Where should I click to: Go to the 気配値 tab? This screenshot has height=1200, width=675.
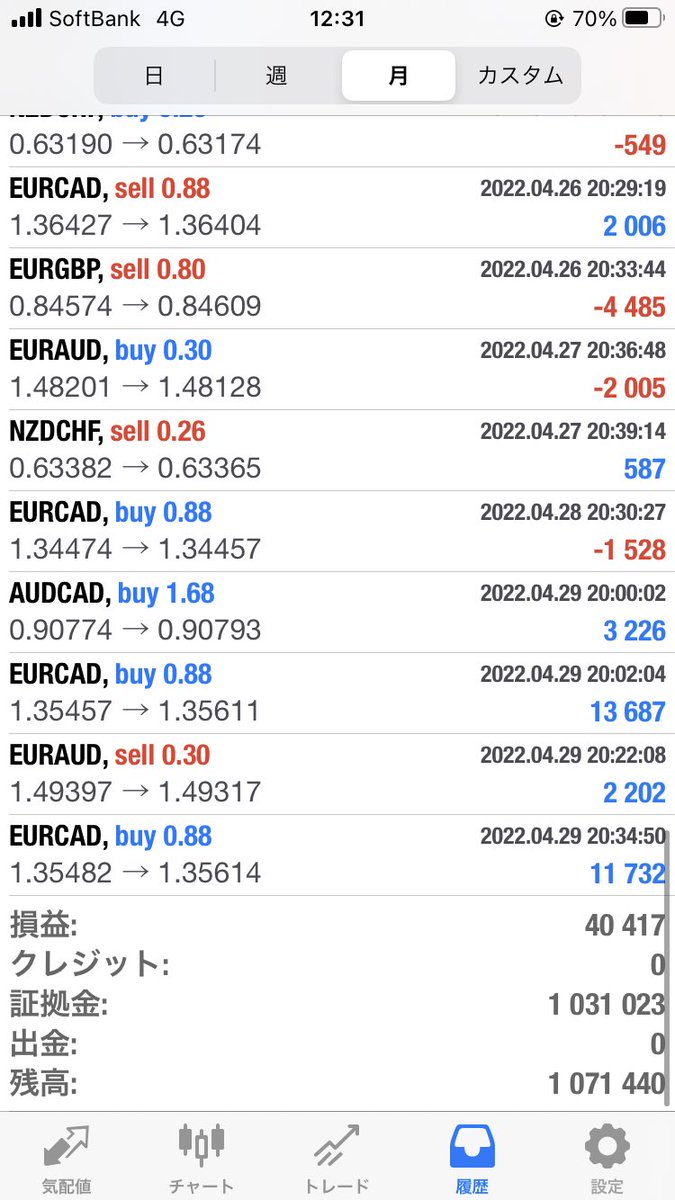click(67, 1157)
